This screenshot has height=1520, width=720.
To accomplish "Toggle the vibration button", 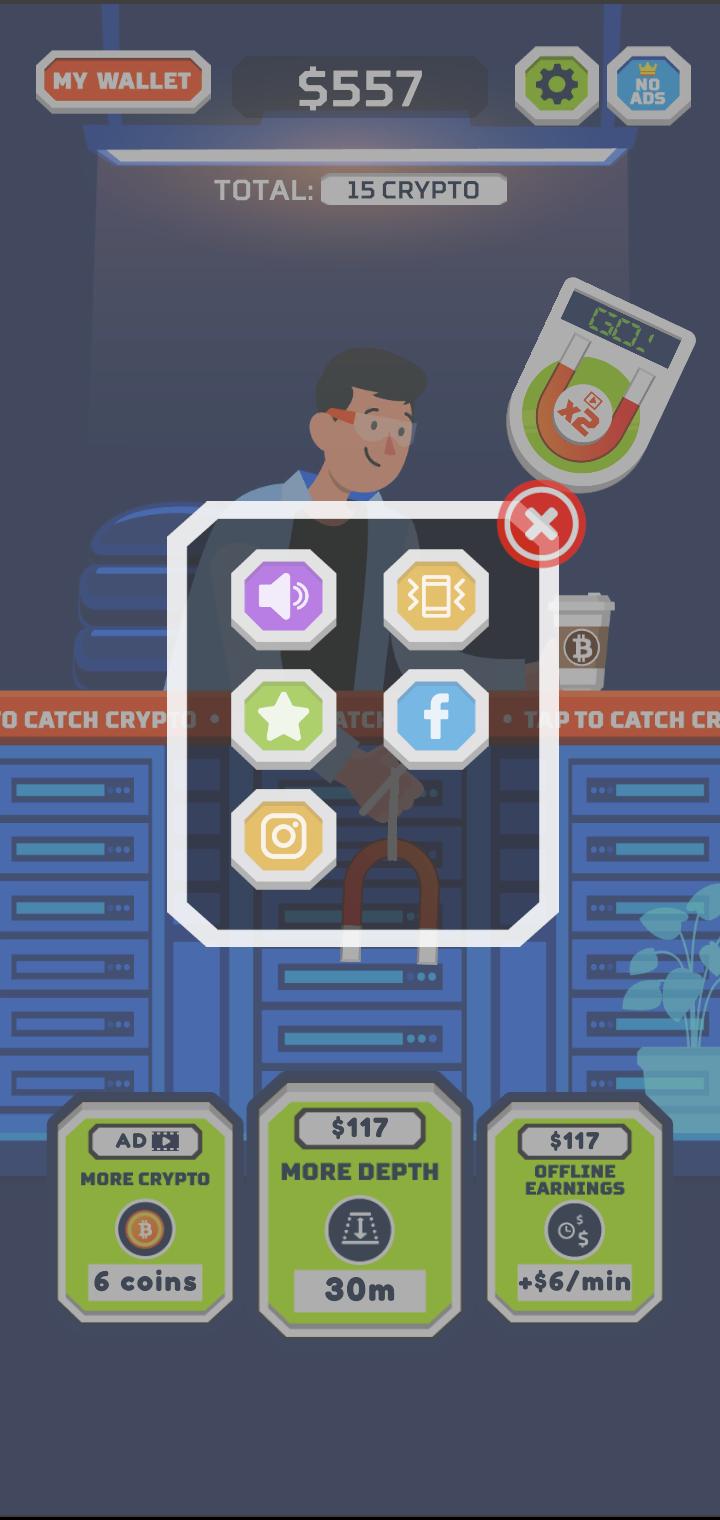I will click(436, 598).
